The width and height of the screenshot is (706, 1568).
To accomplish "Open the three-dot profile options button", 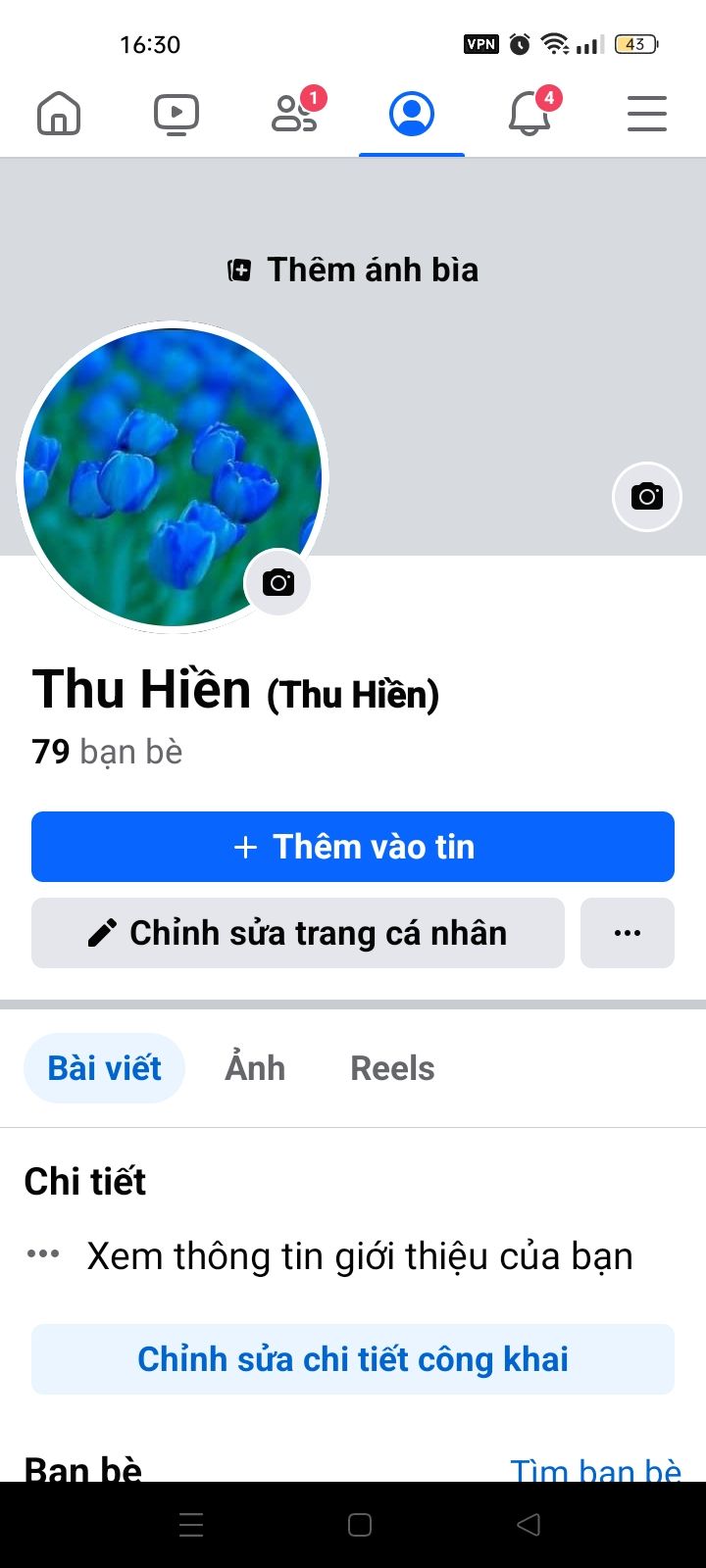I will (628, 933).
